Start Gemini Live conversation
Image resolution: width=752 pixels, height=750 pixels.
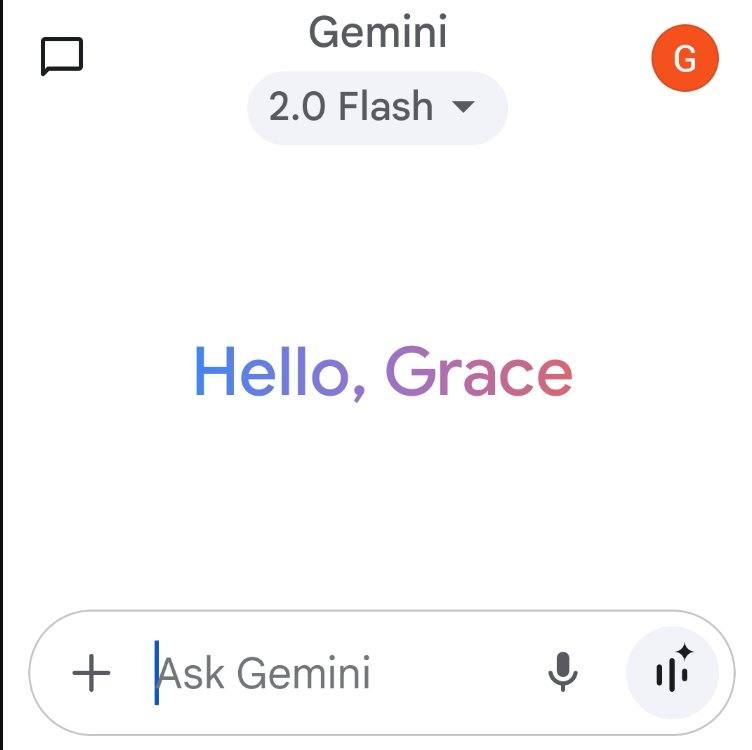[673, 672]
